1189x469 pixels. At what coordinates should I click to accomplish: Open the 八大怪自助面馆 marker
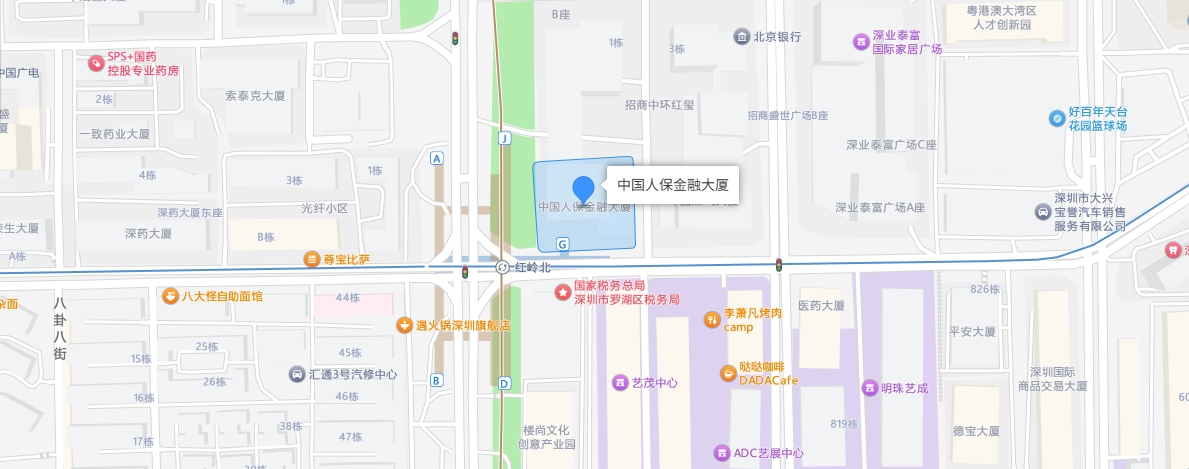[x=172, y=296]
